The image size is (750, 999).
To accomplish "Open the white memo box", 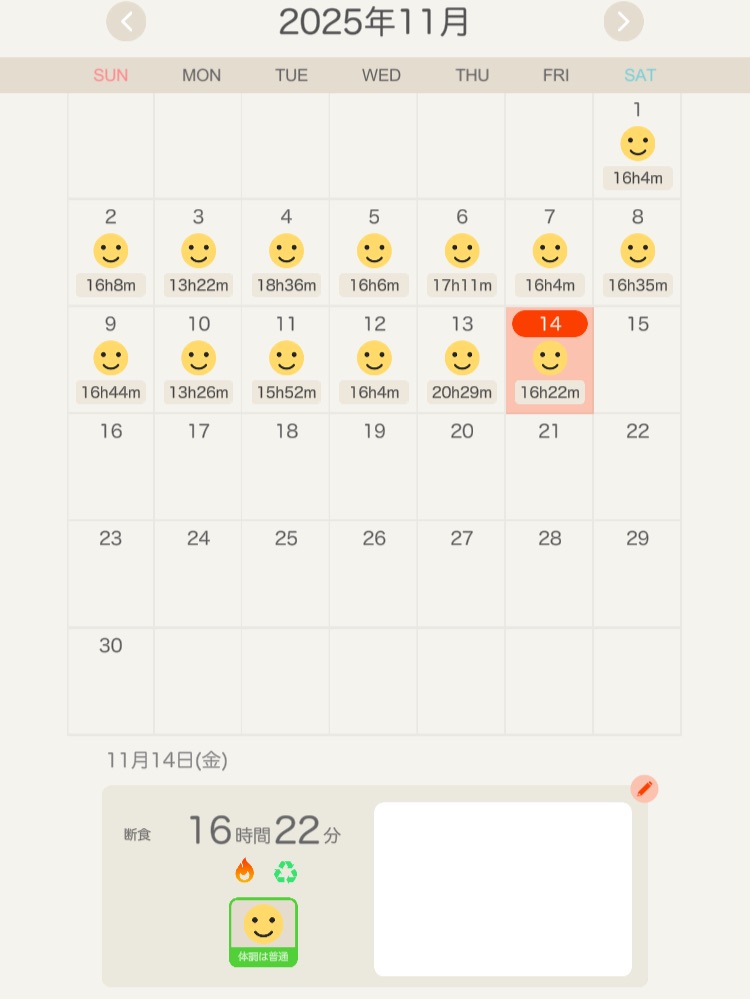I will tap(502, 888).
